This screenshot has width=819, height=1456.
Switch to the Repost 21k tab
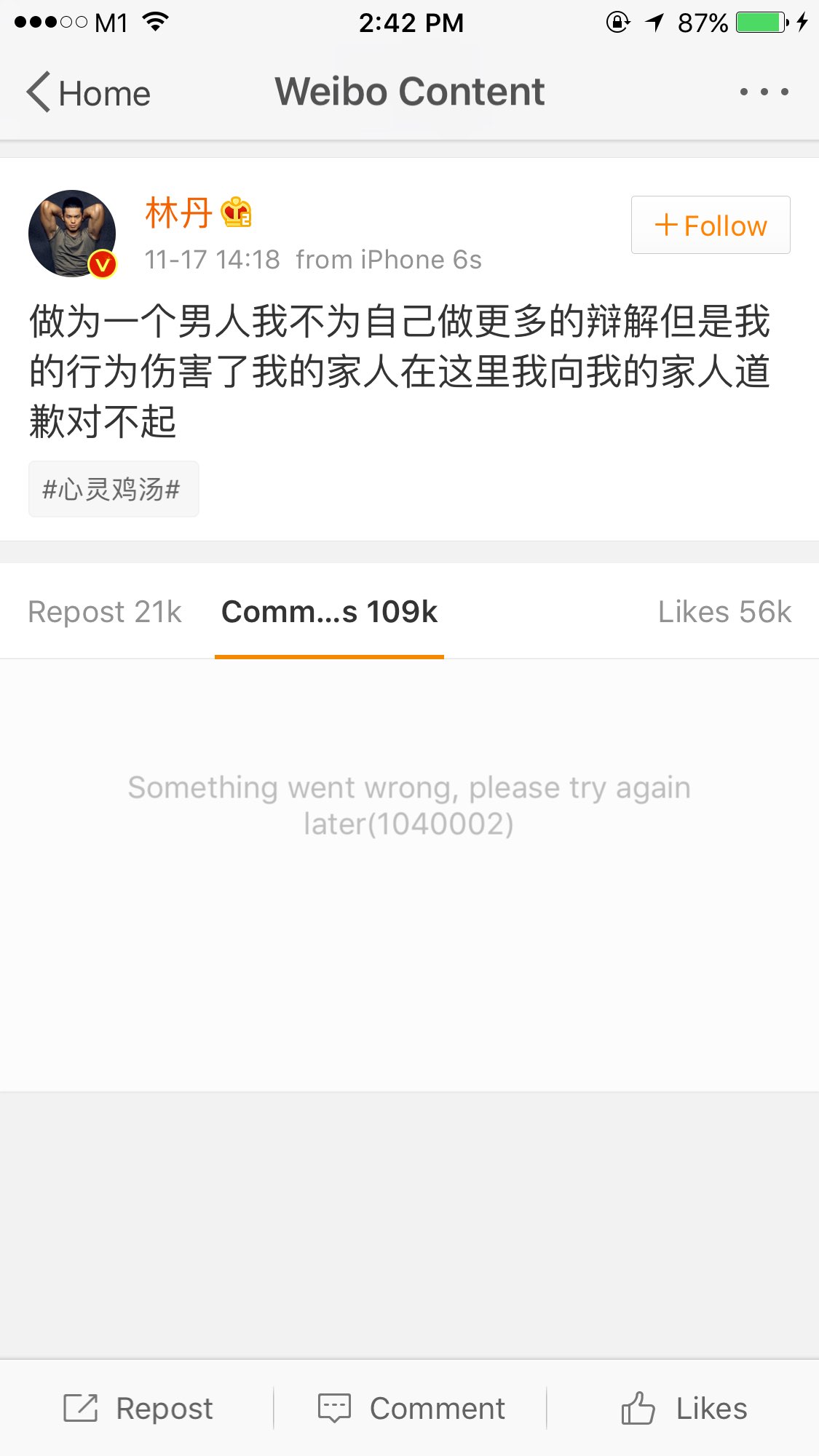(x=105, y=612)
